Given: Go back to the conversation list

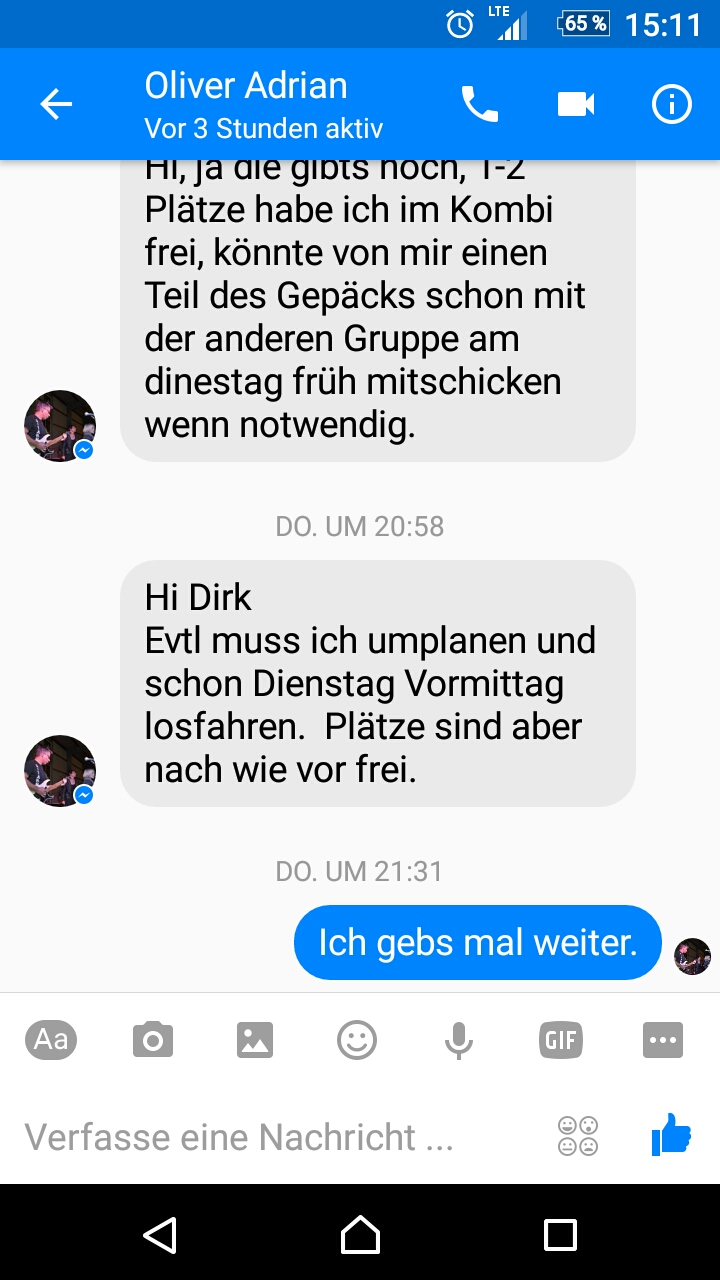Looking at the screenshot, I should [x=56, y=104].
